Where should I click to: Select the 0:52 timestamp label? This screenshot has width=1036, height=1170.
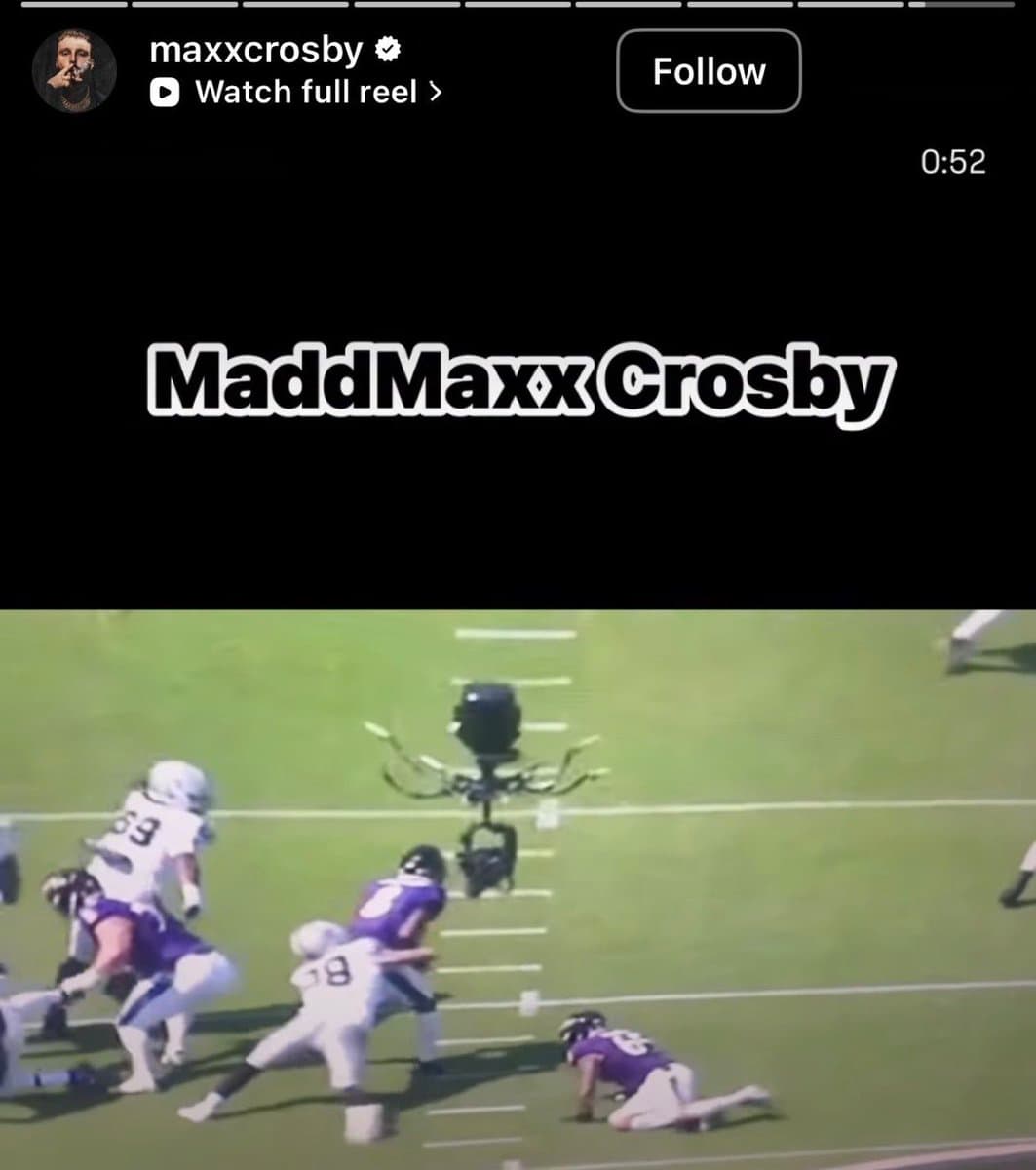pos(954,163)
